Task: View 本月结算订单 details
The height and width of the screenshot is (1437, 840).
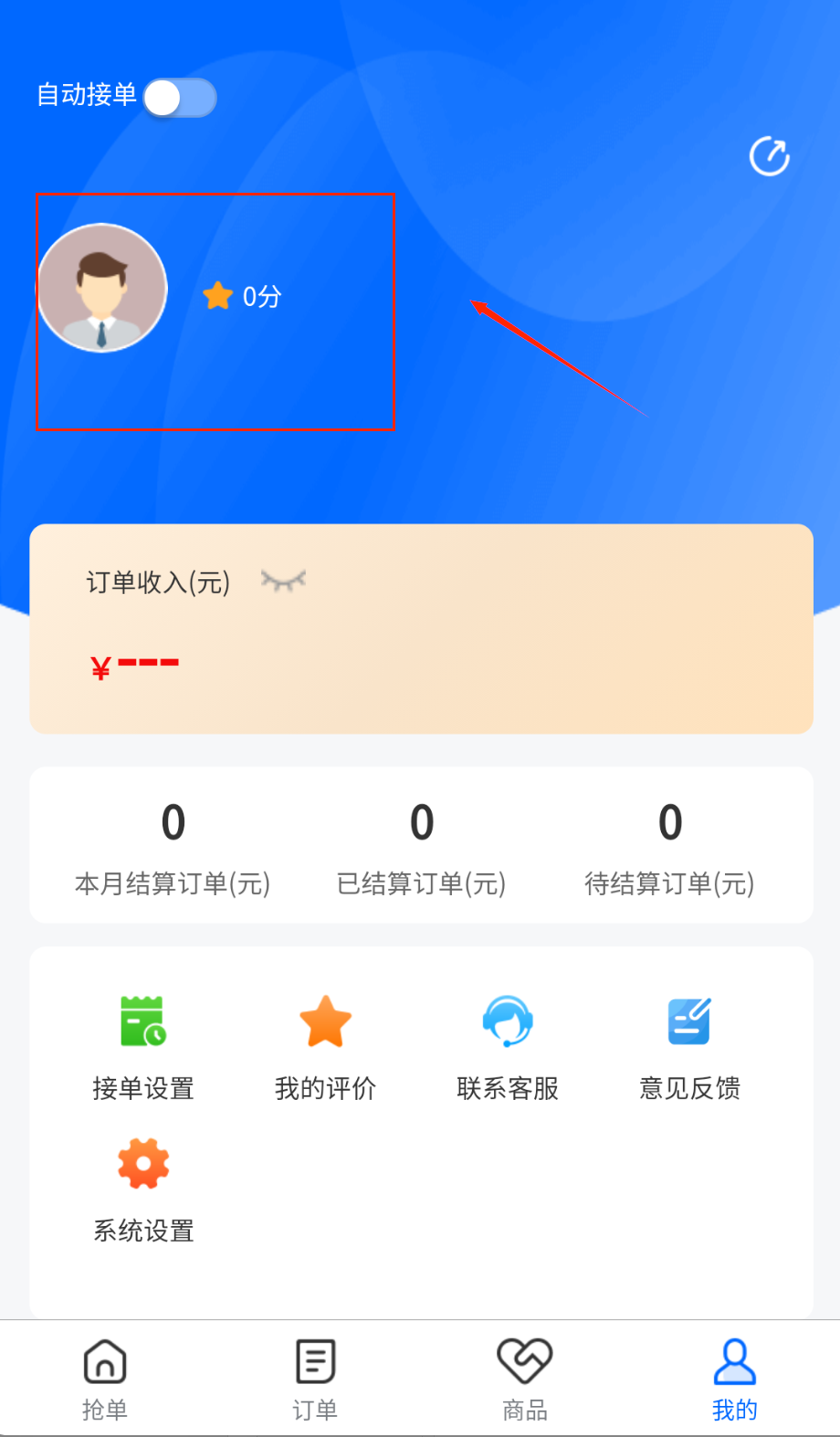Action: click(173, 846)
